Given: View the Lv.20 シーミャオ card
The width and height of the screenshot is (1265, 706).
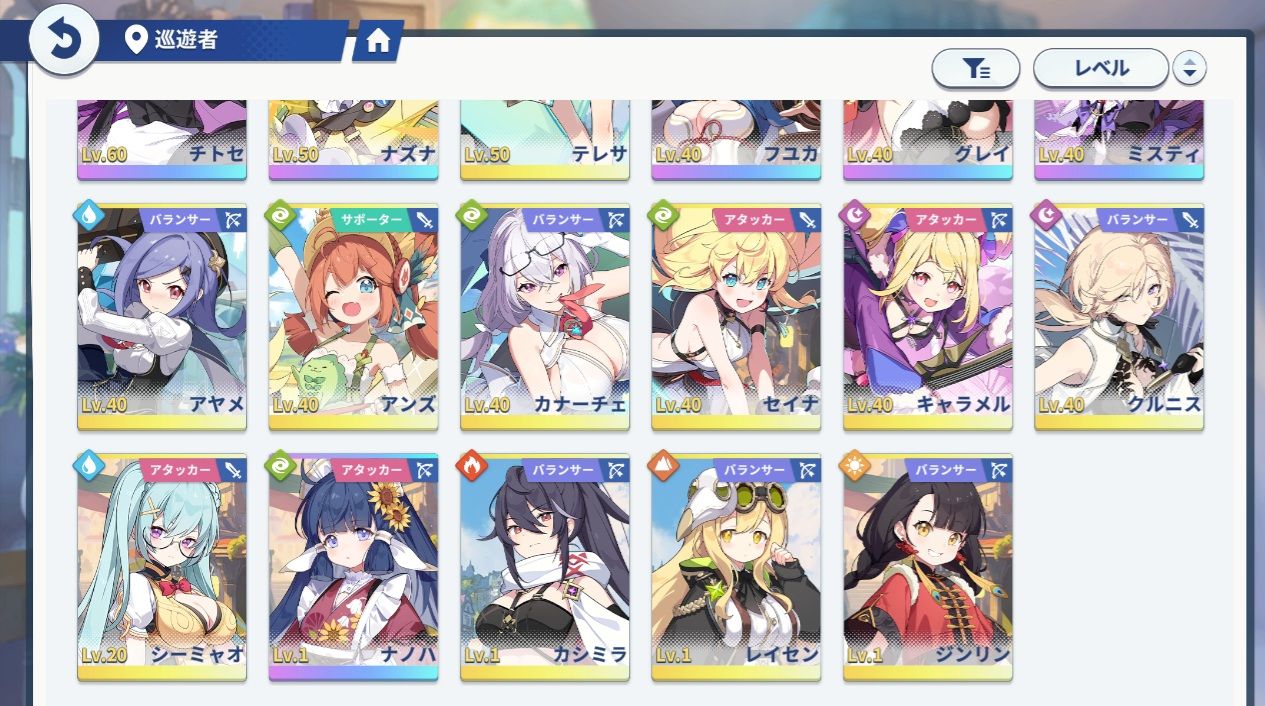Looking at the screenshot, I should [162, 568].
